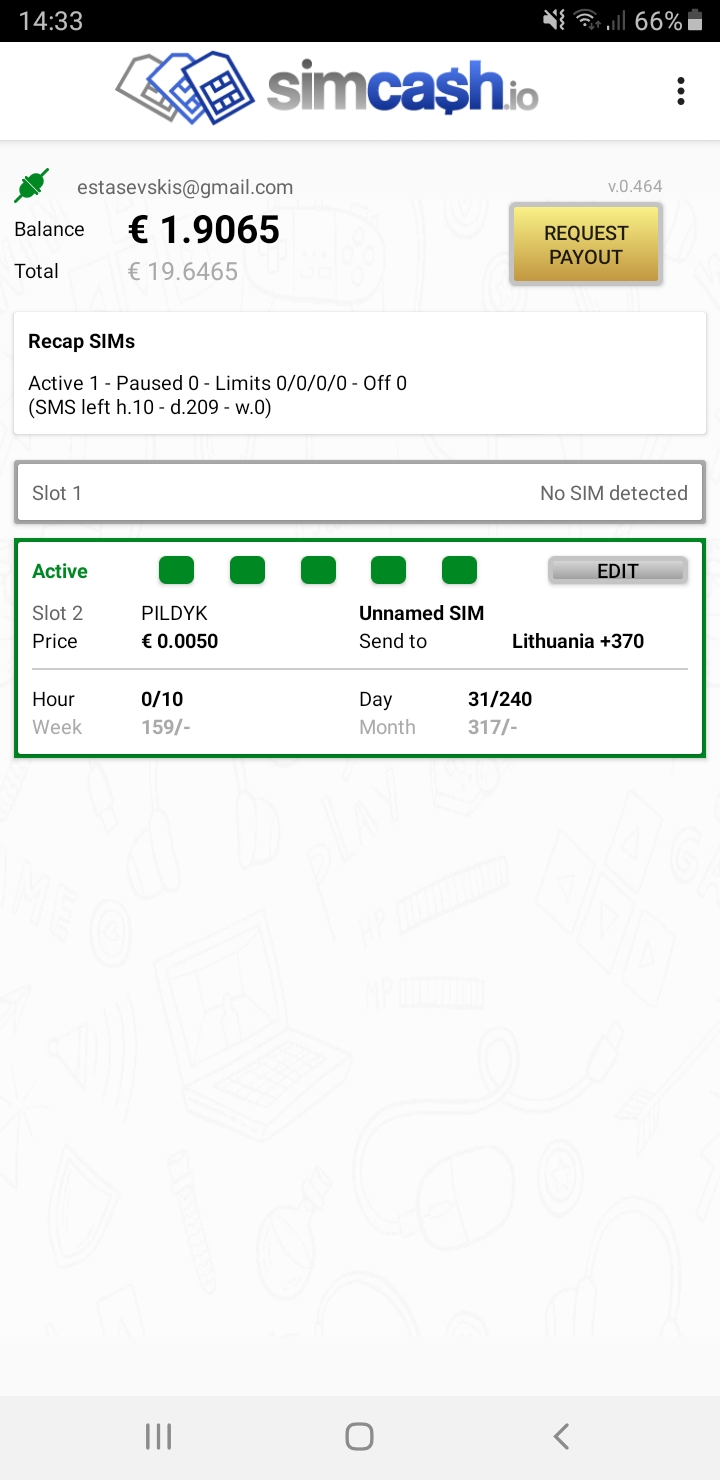Open recent apps from navigation bar
720x1480 pixels.
tap(158, 1437)
